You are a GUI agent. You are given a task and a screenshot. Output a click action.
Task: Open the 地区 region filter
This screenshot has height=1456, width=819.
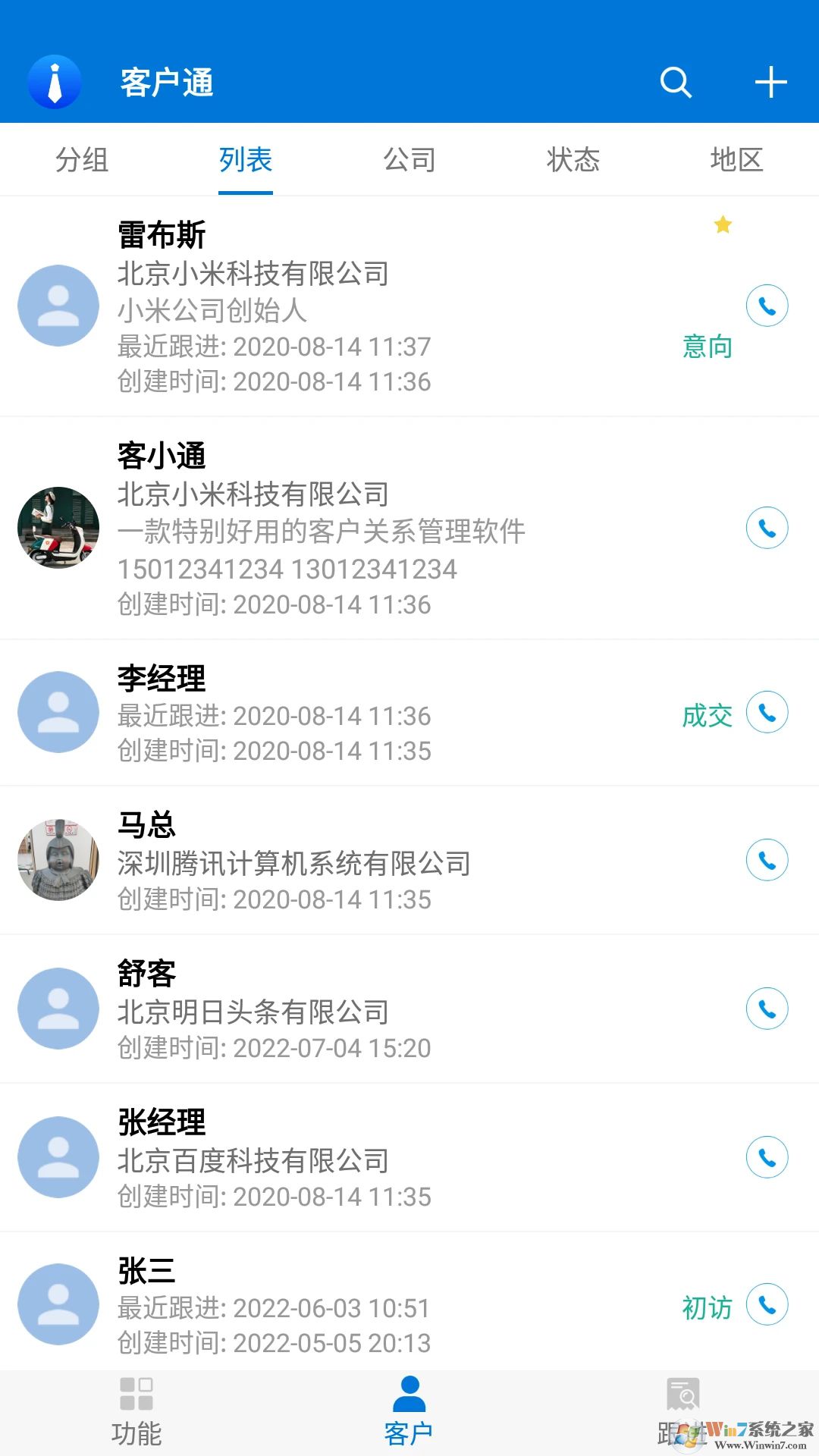click(737, 160)
